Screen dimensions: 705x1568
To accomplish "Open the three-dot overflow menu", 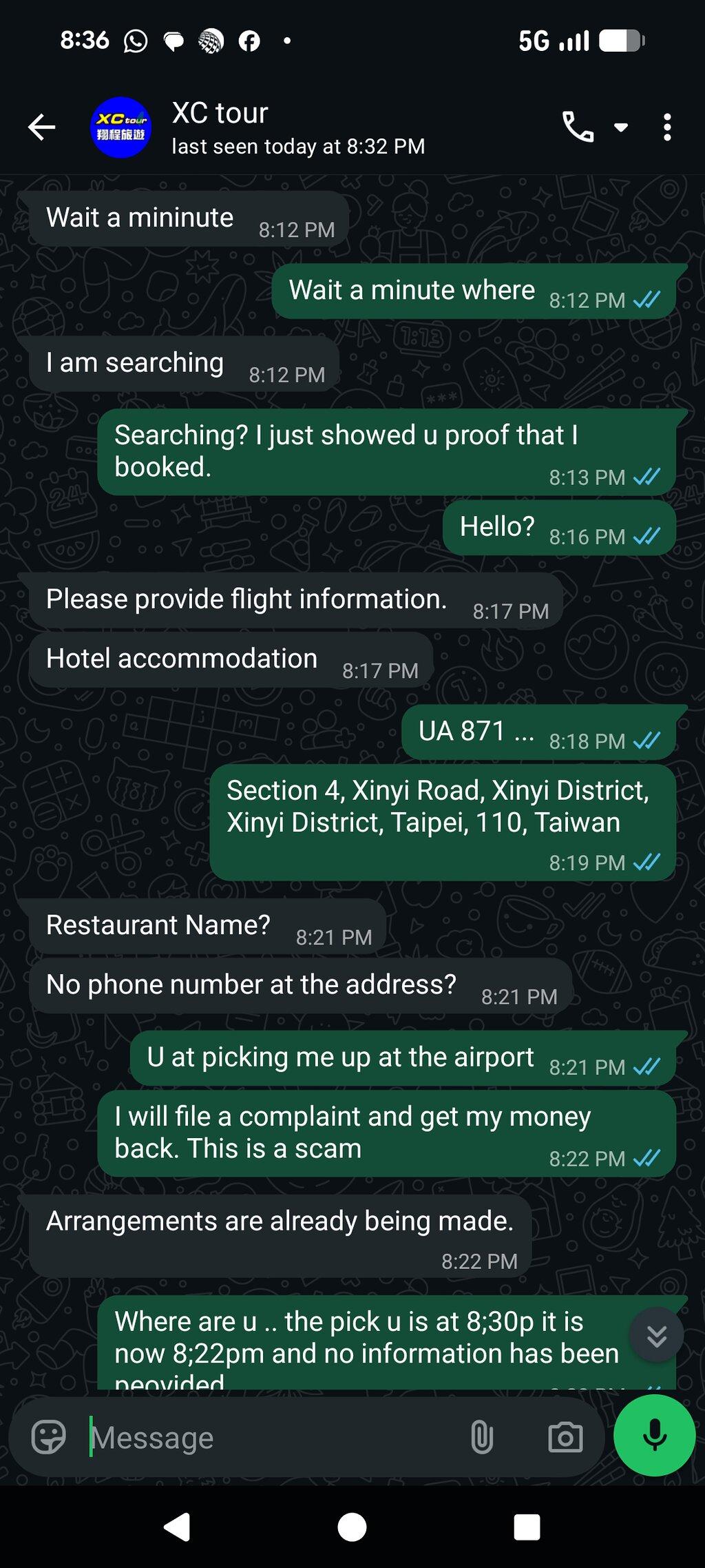I will 666,127.
